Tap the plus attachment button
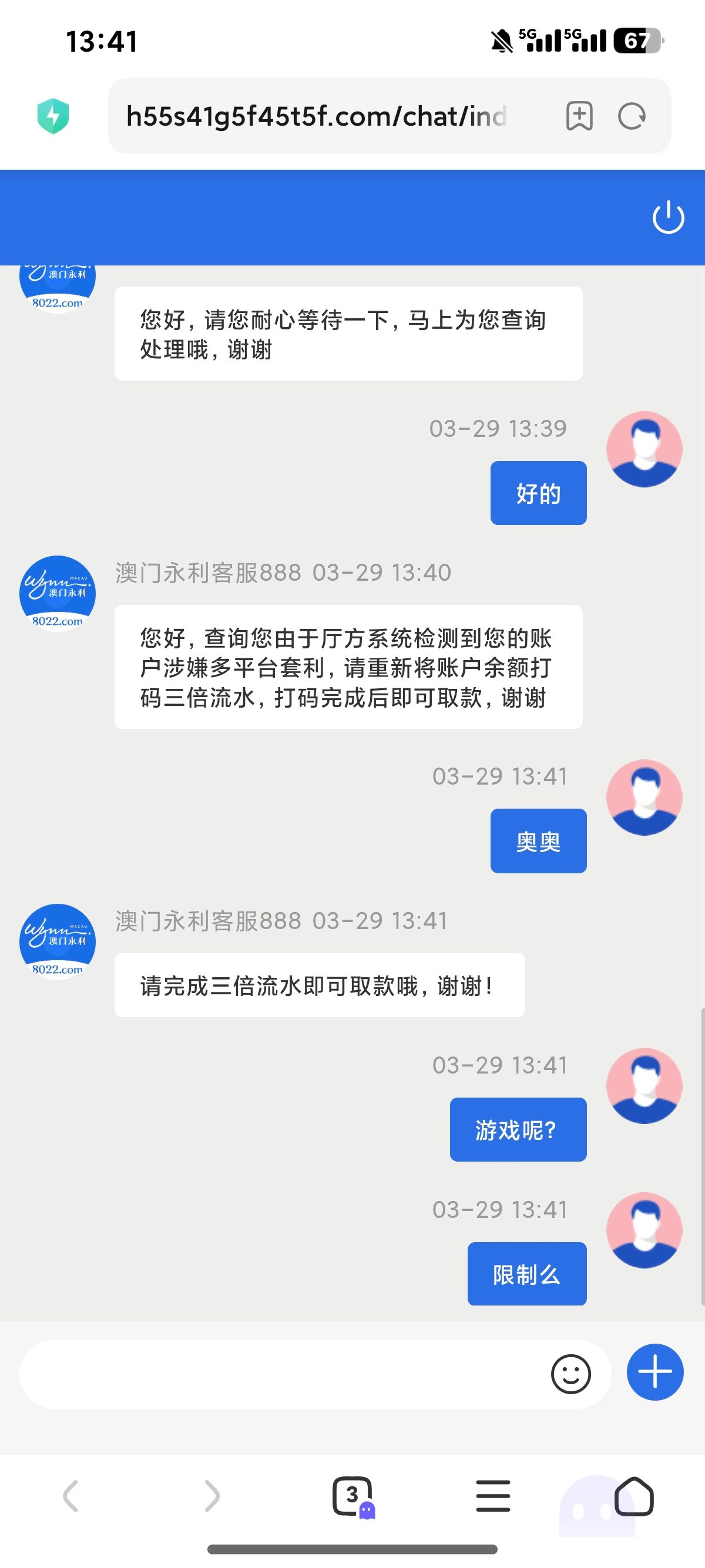705x1568 pixels. tap(654, 1372)
